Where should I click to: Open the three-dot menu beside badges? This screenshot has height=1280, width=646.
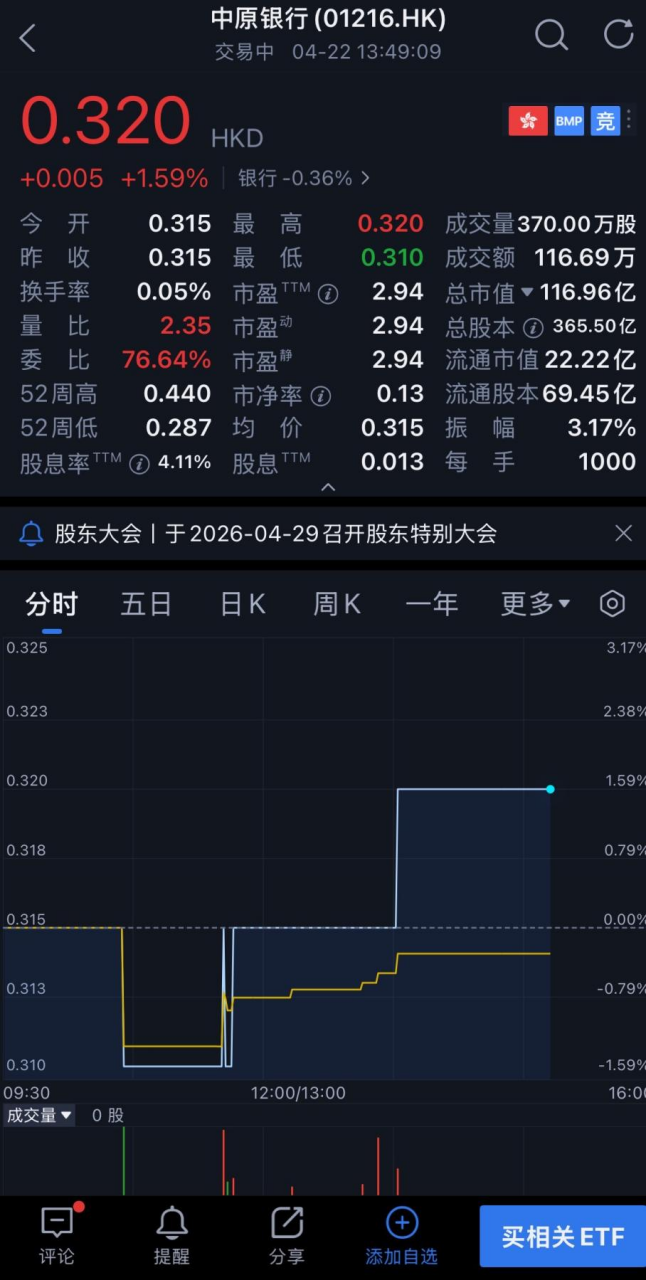coord(629,121)
